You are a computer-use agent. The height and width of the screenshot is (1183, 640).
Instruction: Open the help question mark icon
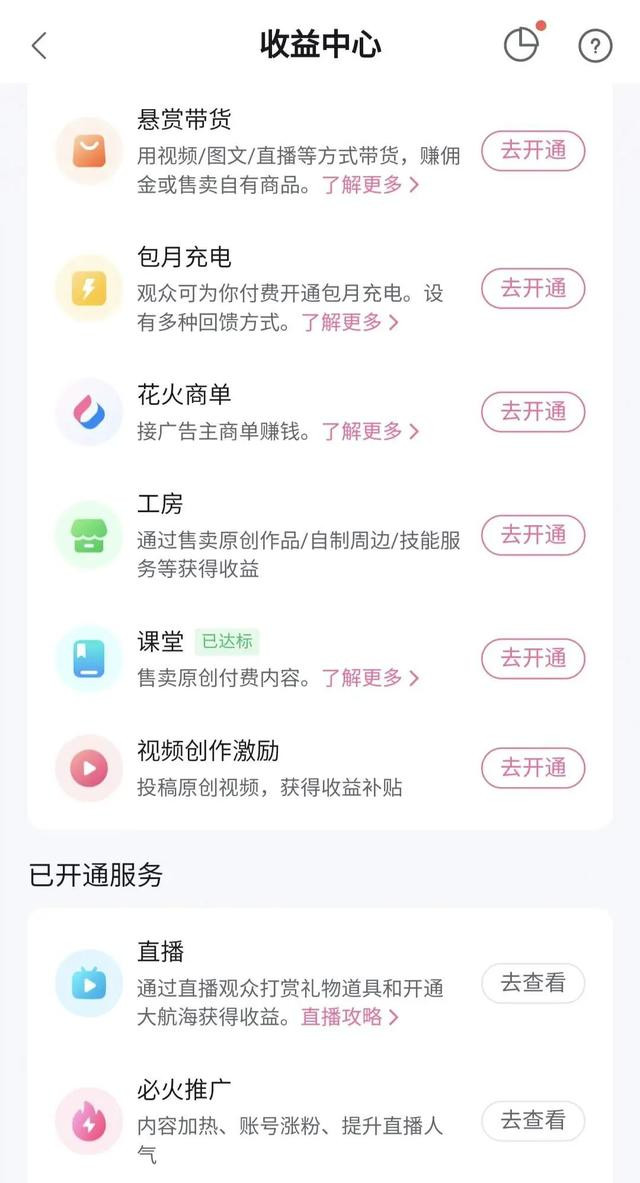click(x=595, y=46)
